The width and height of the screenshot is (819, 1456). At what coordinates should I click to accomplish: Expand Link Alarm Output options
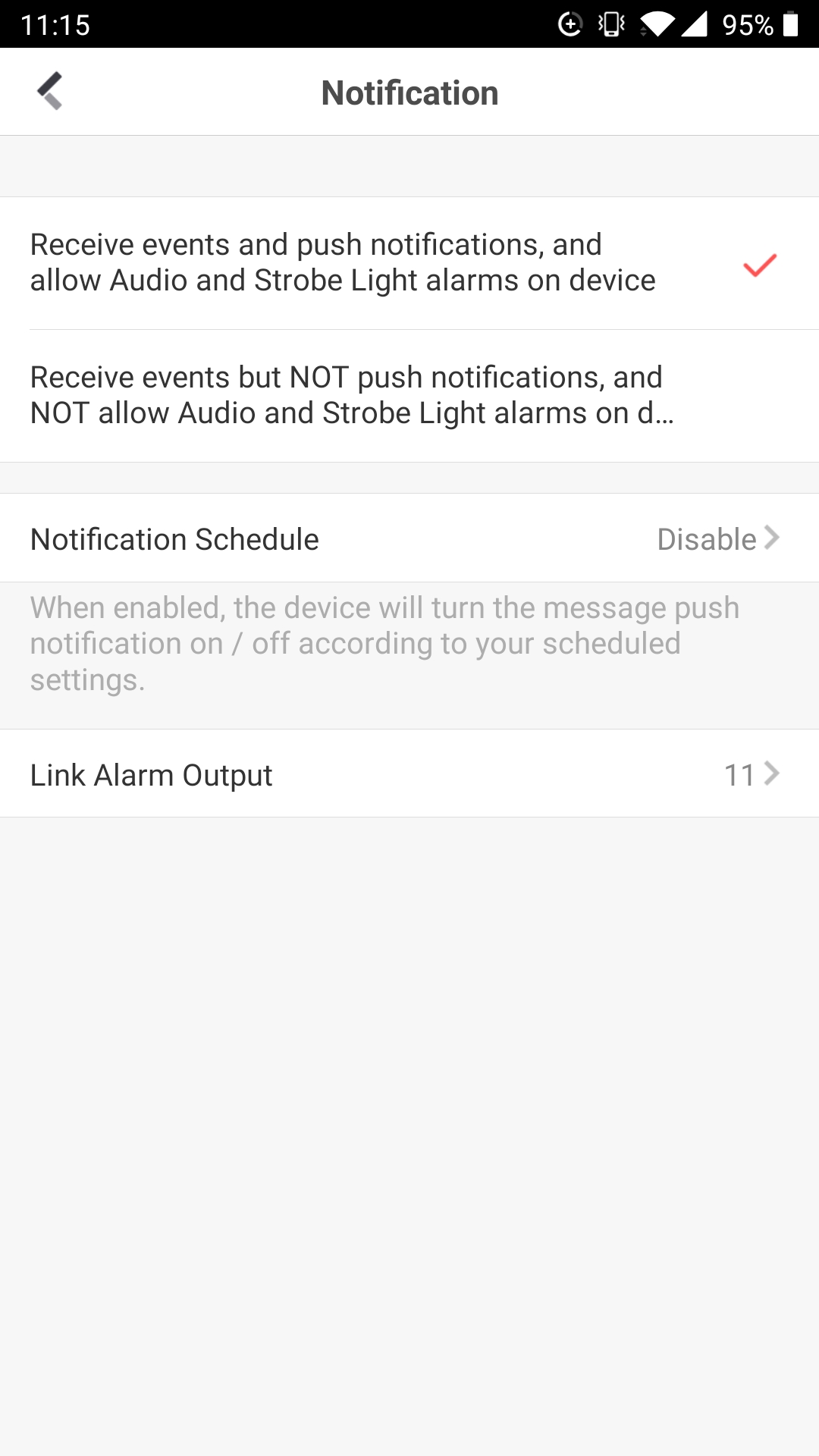pyautogui.click(x=409, y=774)
